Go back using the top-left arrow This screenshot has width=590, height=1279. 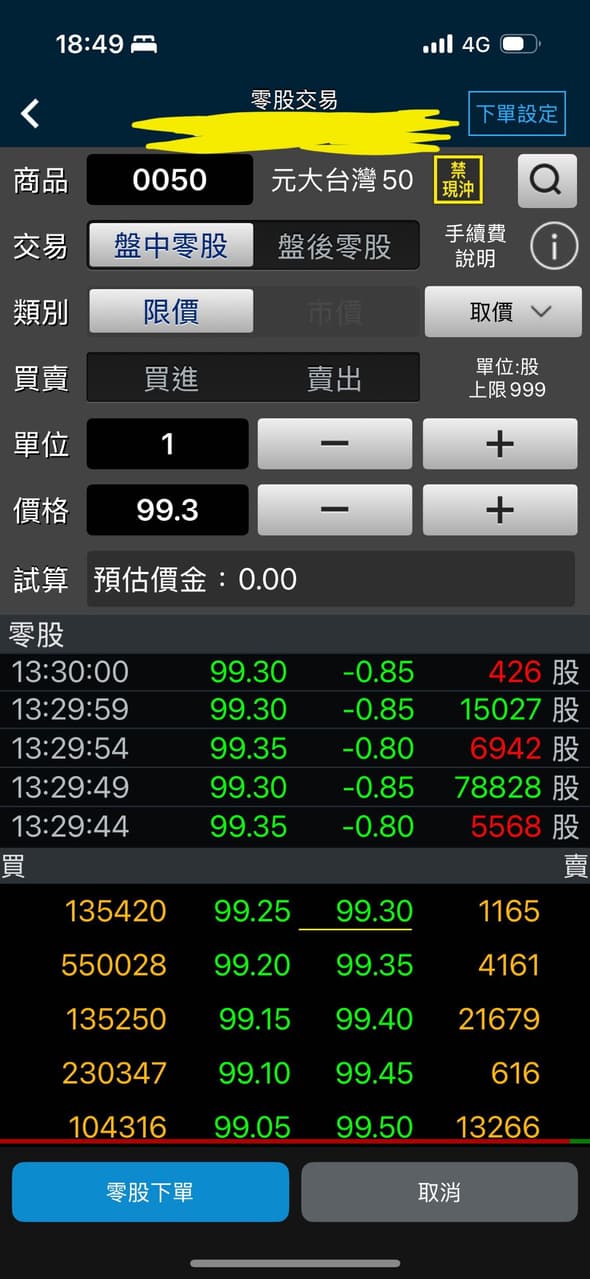31,113
